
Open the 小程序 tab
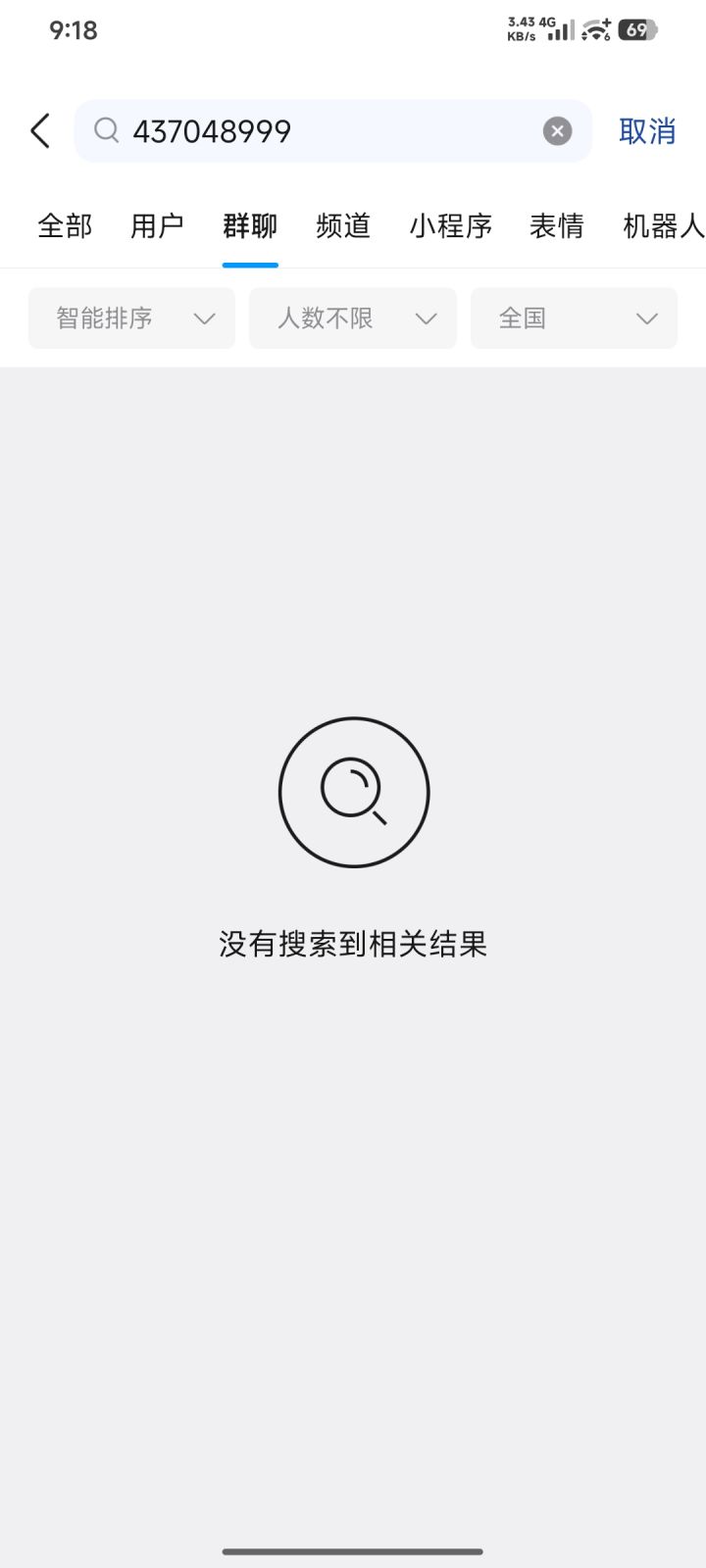[x=450, y=226]
